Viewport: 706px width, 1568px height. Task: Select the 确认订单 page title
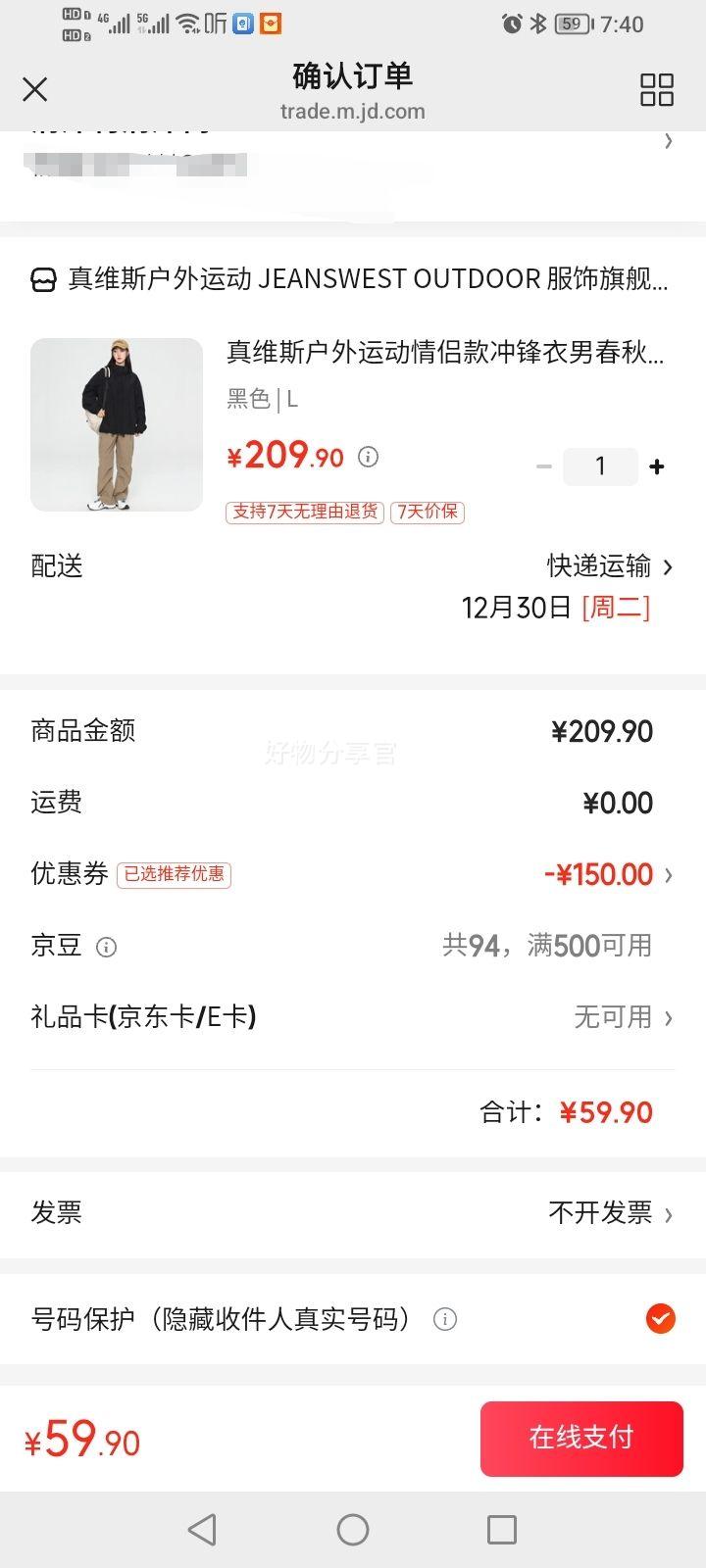[x=350, y=75]
